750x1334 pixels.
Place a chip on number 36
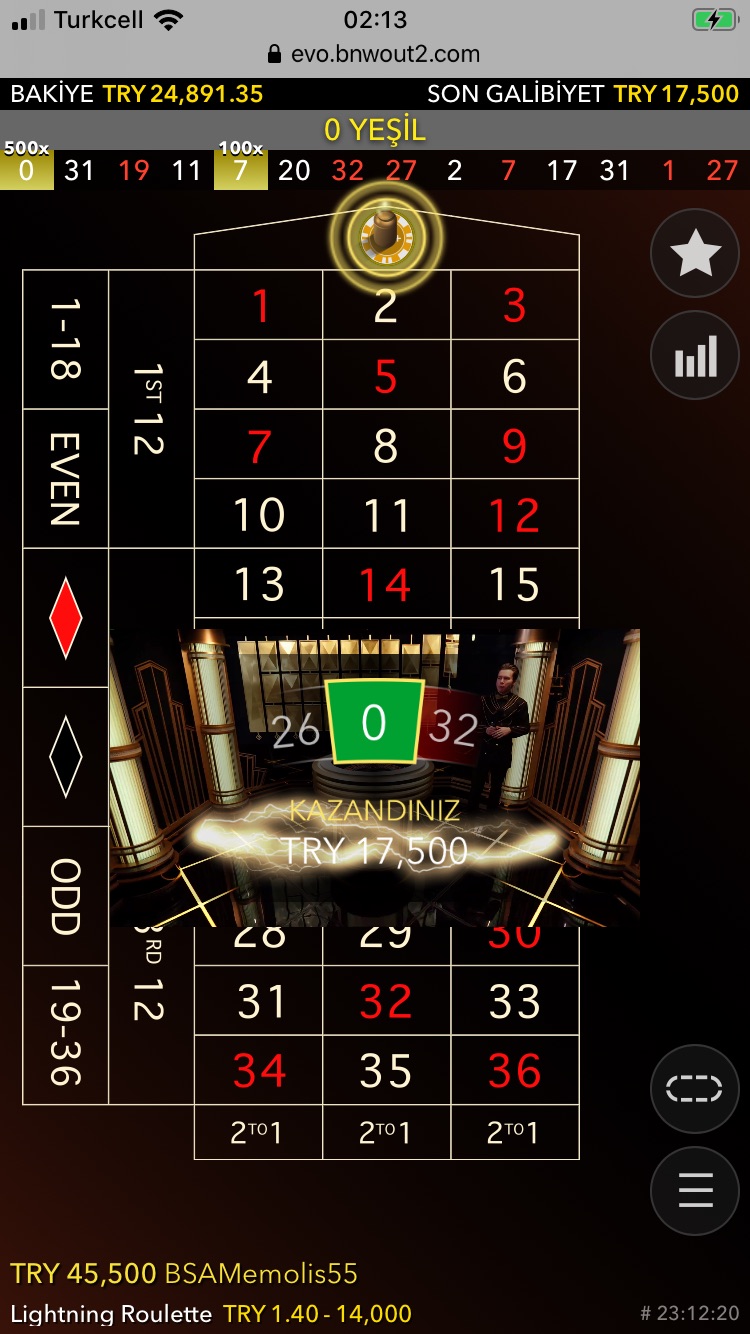point(515,1070)
